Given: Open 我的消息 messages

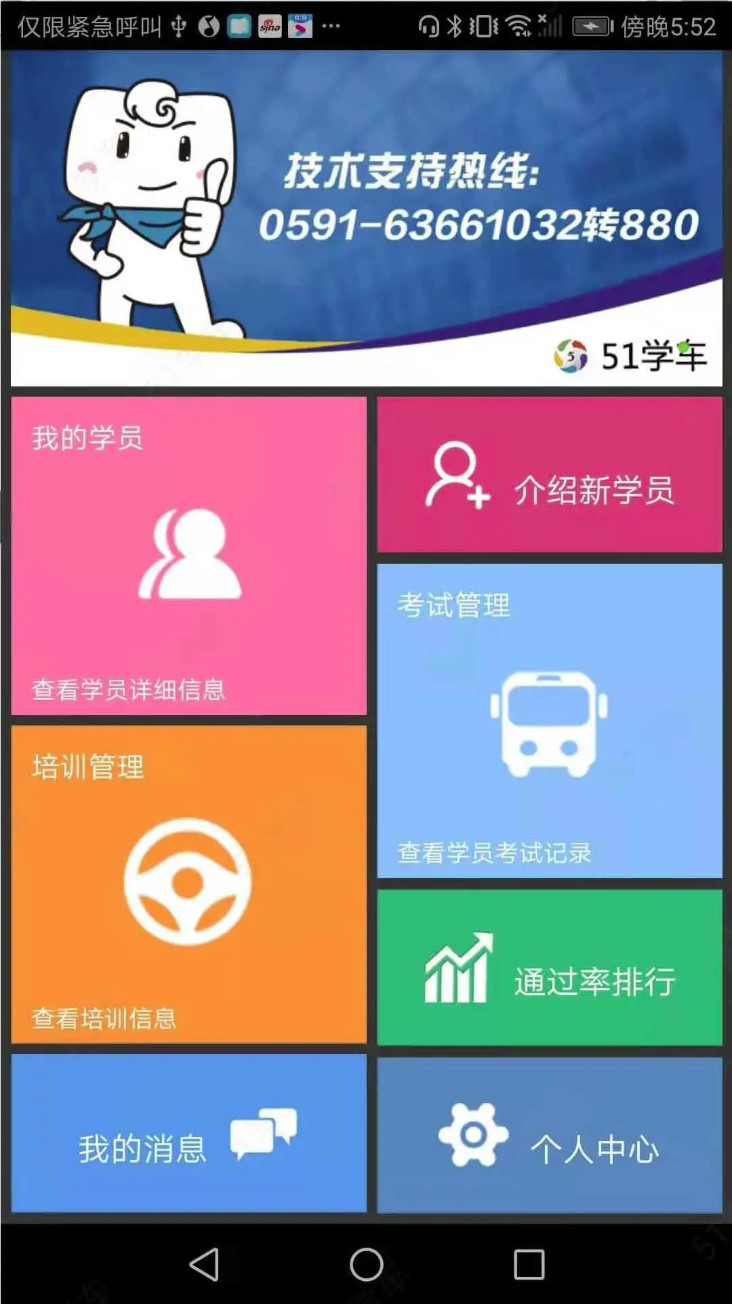Looking at the screenshot, I should pyautogui.click(x=188, y=1134).
